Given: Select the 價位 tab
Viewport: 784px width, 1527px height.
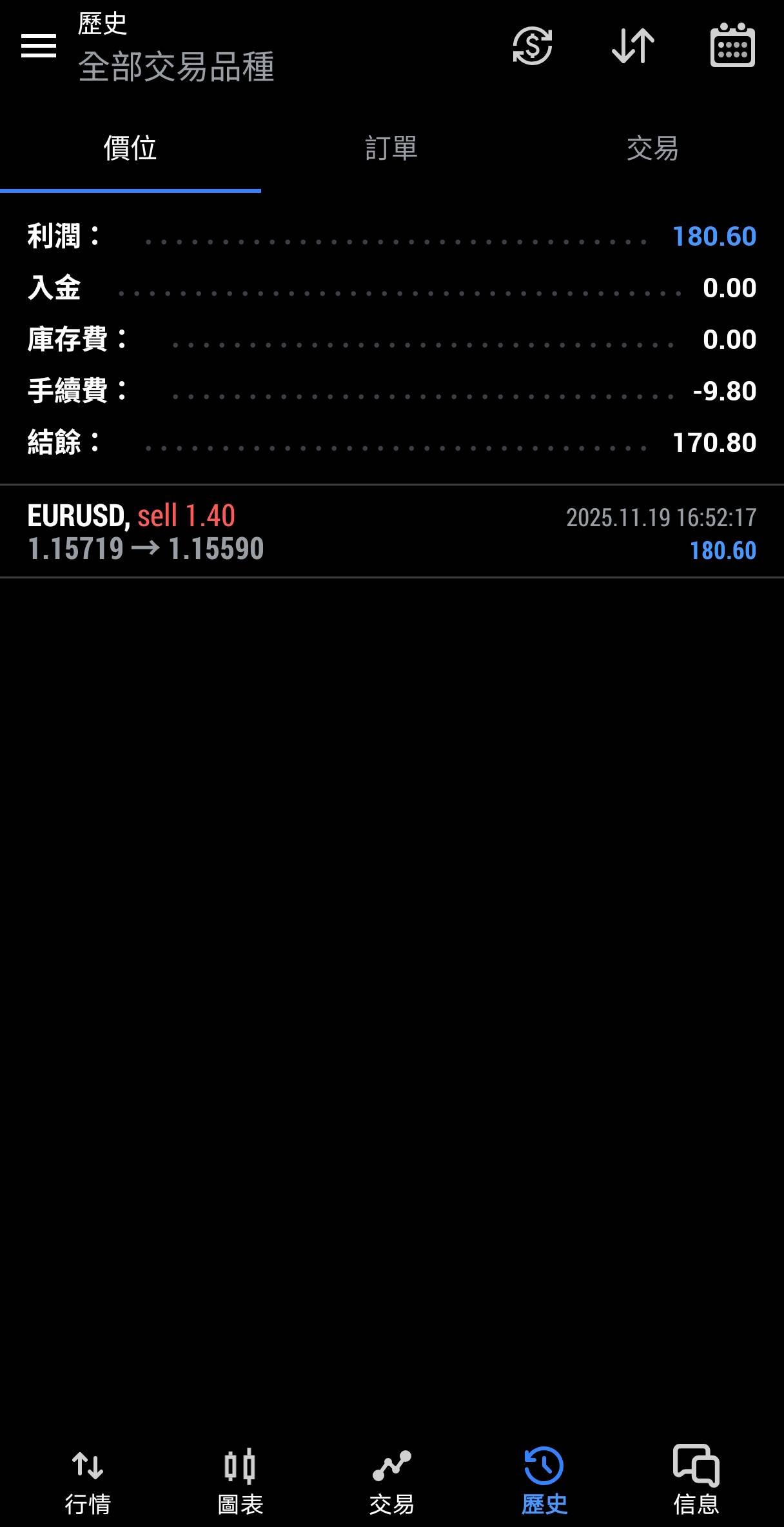Looking at the screenshot, I should pyautogui.click(x=130, y=148).
